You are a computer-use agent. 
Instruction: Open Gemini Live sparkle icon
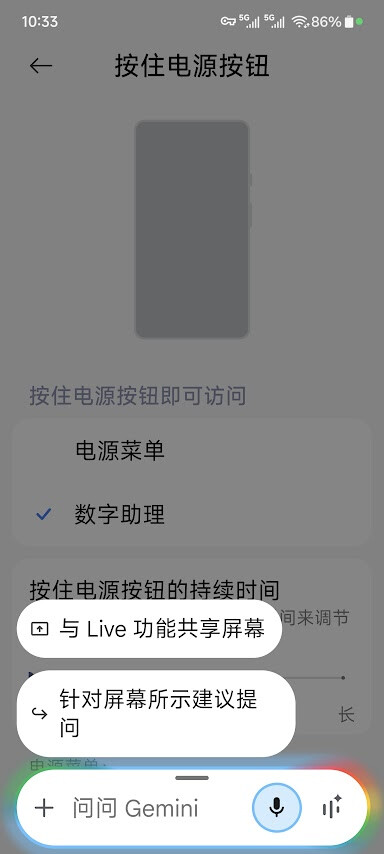[331, 807]
